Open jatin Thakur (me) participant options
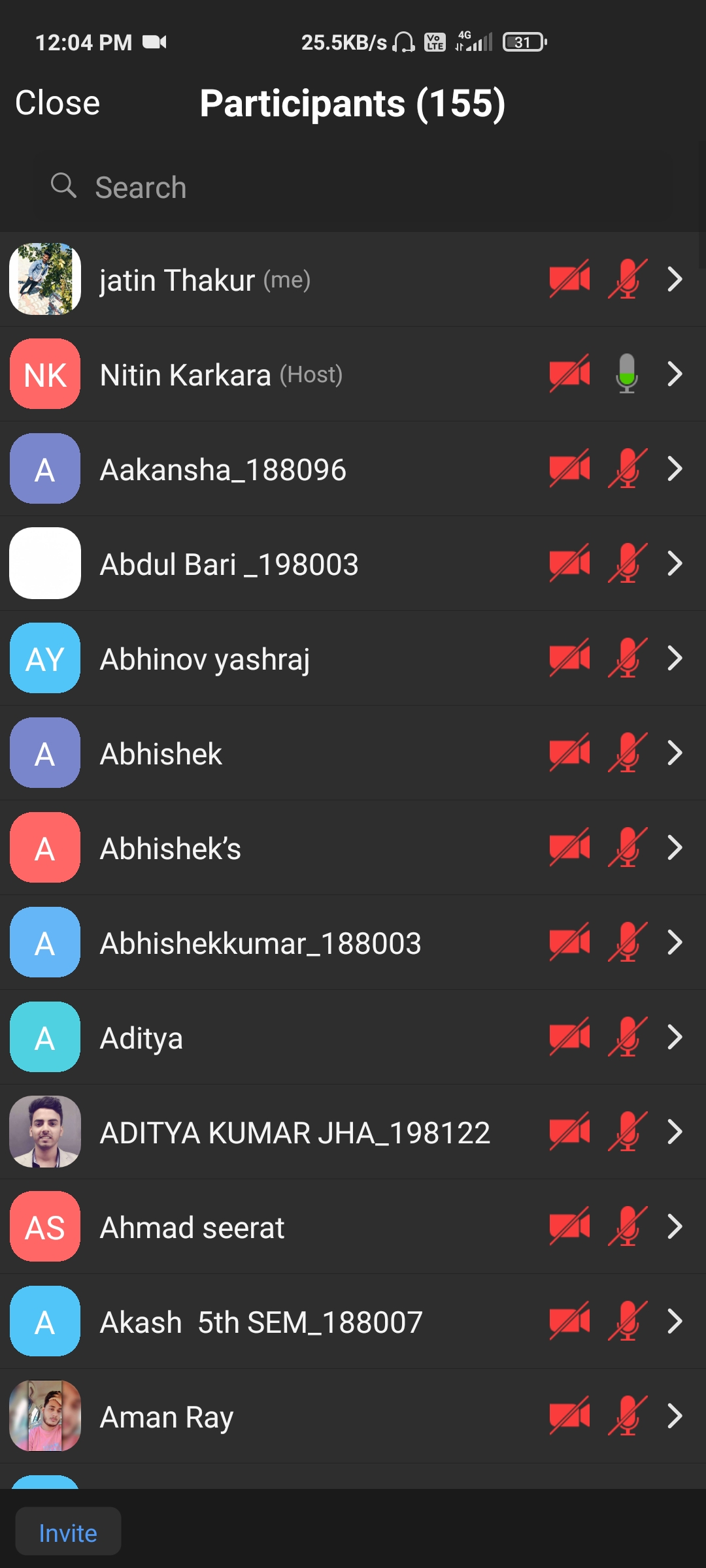Screen dimensions: 706x1568 353,280
